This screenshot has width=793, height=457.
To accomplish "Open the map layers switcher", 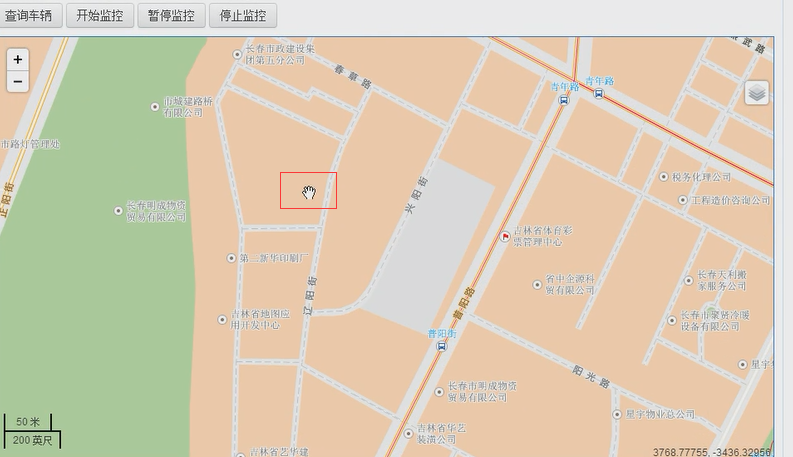I will 757,92.
